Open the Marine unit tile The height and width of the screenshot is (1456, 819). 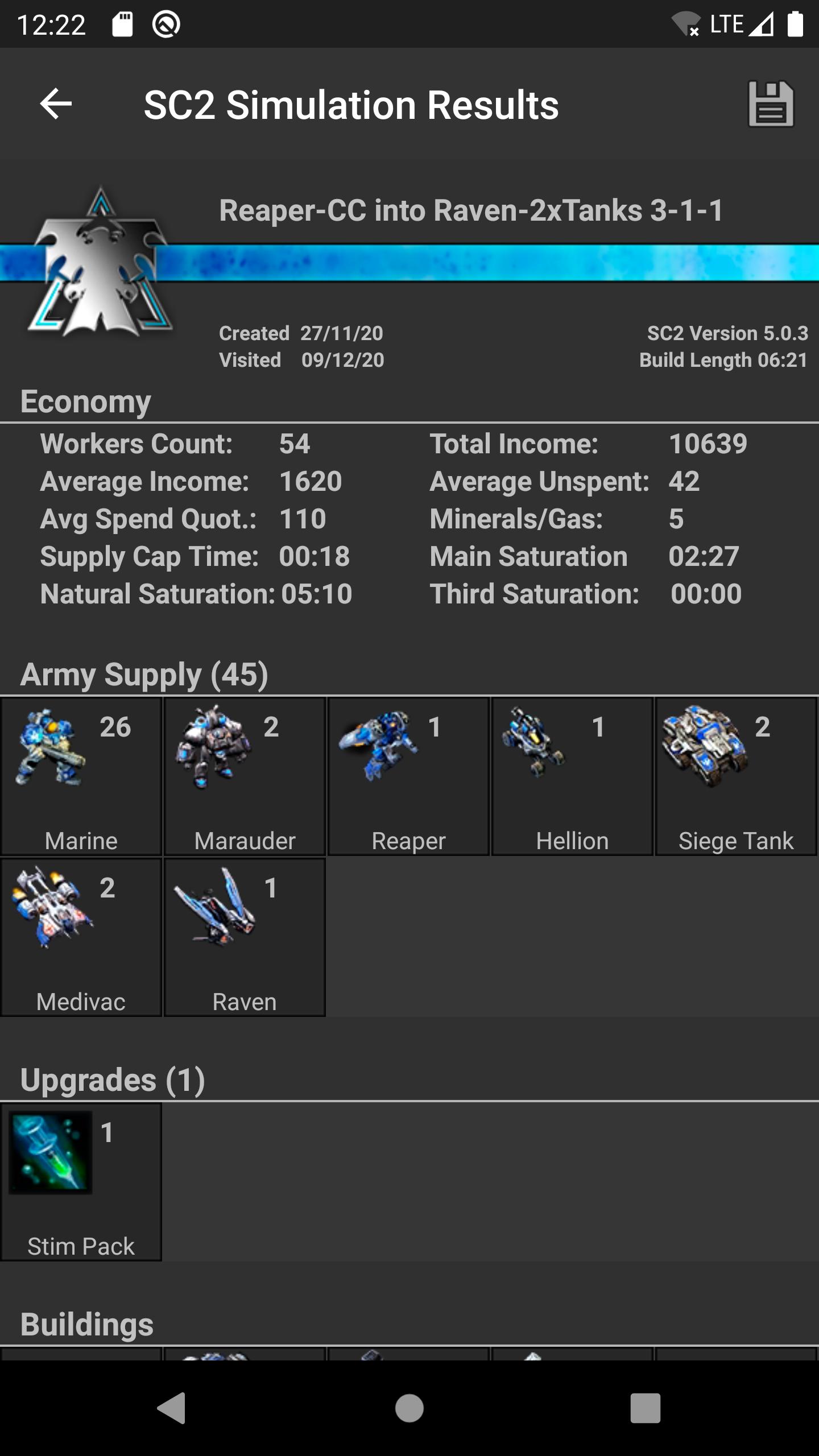tap(81, 776)
